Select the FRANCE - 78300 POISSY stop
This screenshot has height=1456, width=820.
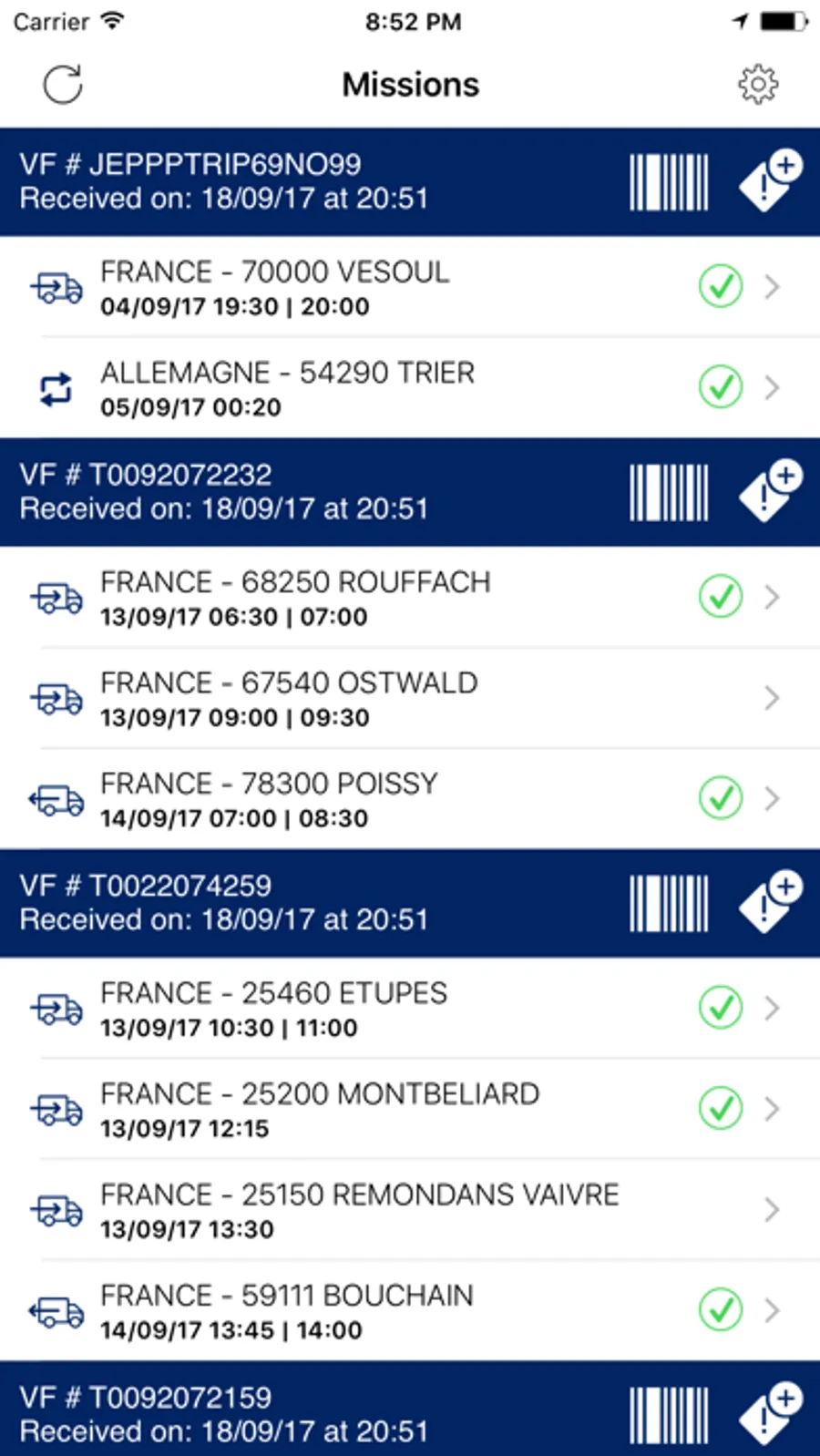point(410,799)
